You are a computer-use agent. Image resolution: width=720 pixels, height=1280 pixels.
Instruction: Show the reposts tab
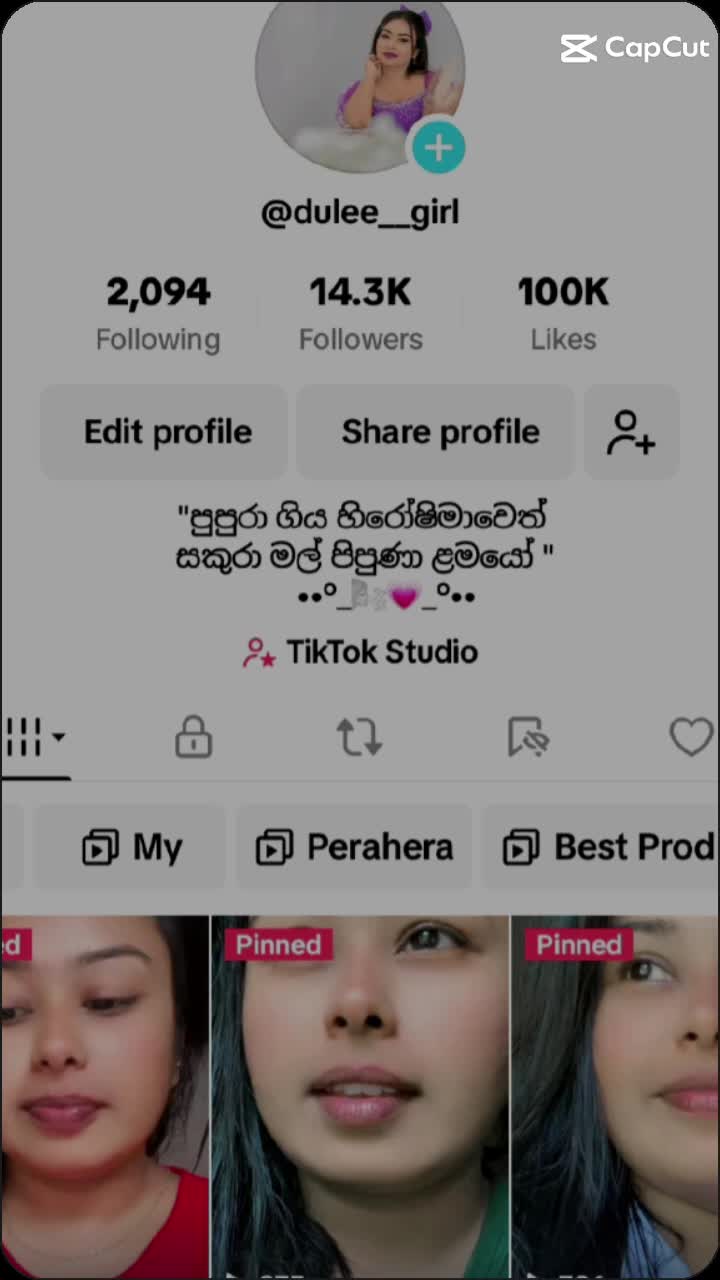point(359,738)
